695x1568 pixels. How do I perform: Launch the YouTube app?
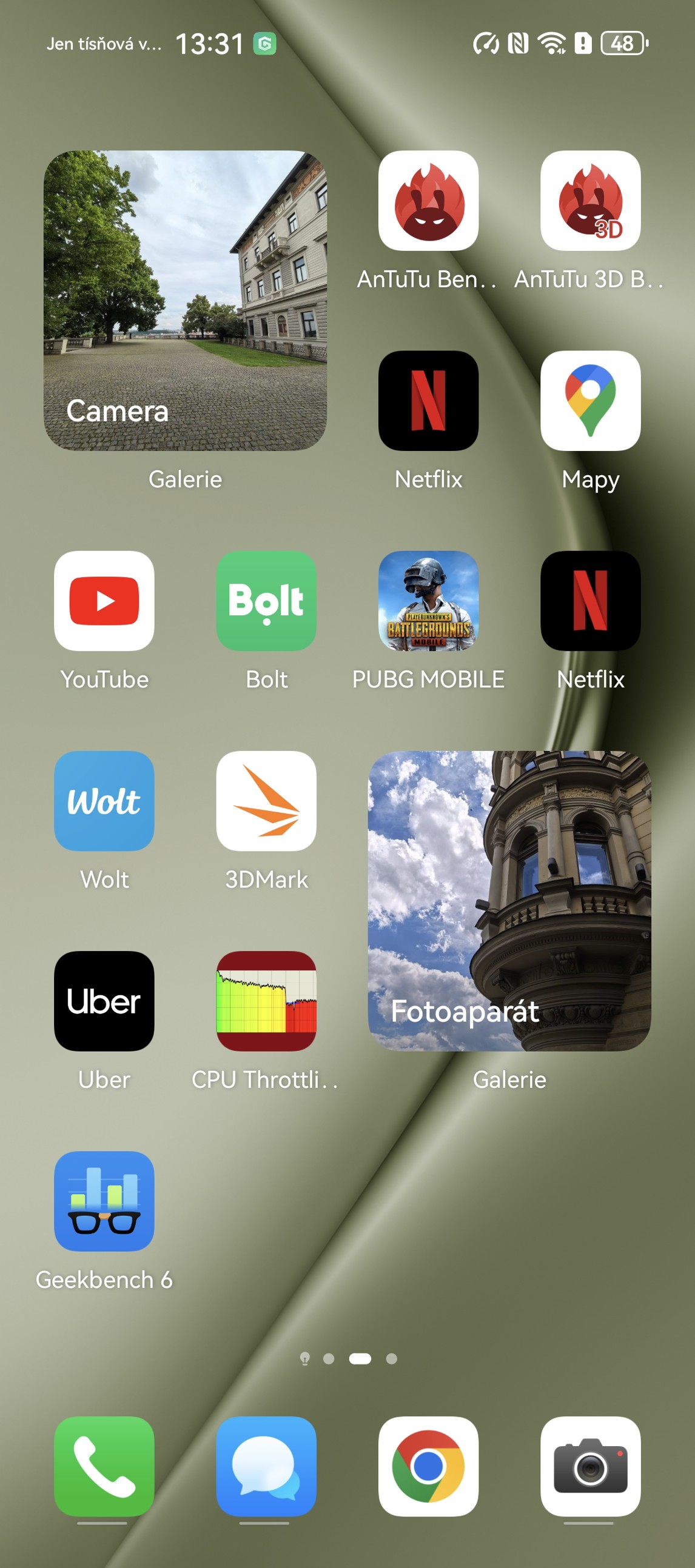(x=104, y=601)
